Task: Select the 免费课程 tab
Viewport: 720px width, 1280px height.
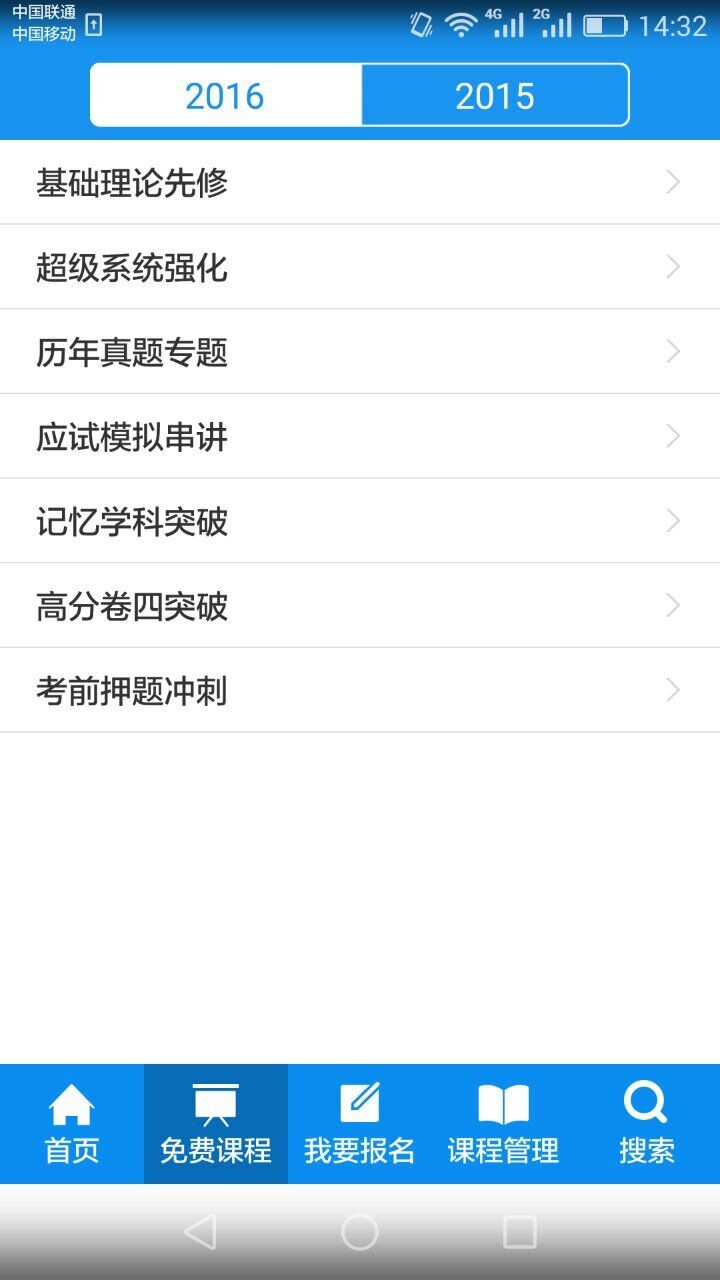Action: [216, 1124]
